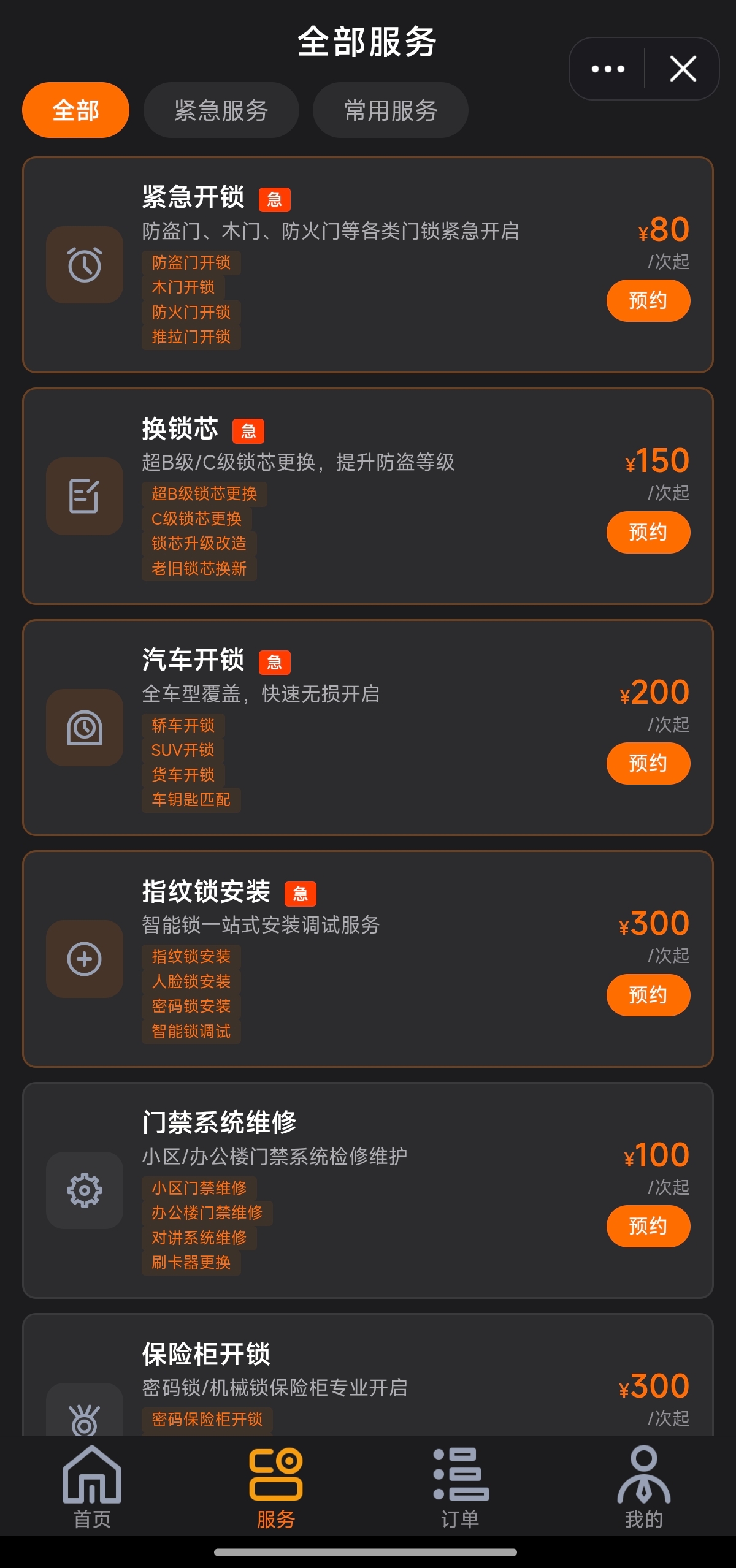Open the mini program overflow menu
Image resolution: width=736 pixels, height=1568 pixels.
pos(607,69)
